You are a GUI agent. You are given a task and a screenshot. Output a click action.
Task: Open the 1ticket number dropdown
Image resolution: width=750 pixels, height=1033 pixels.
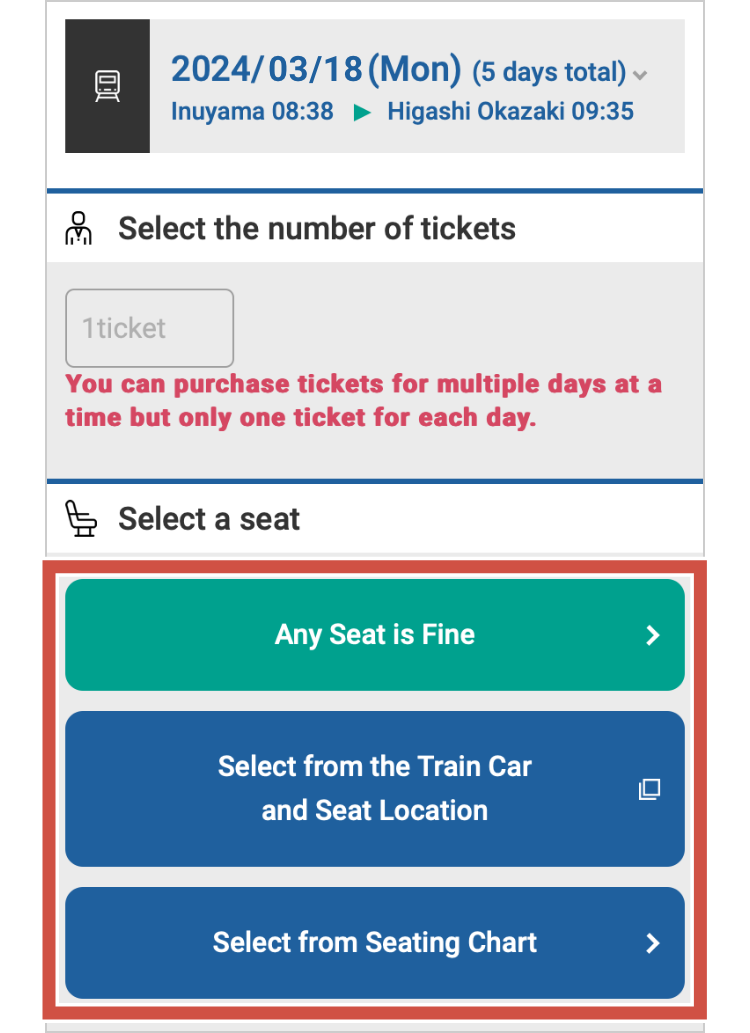[149, 328]
